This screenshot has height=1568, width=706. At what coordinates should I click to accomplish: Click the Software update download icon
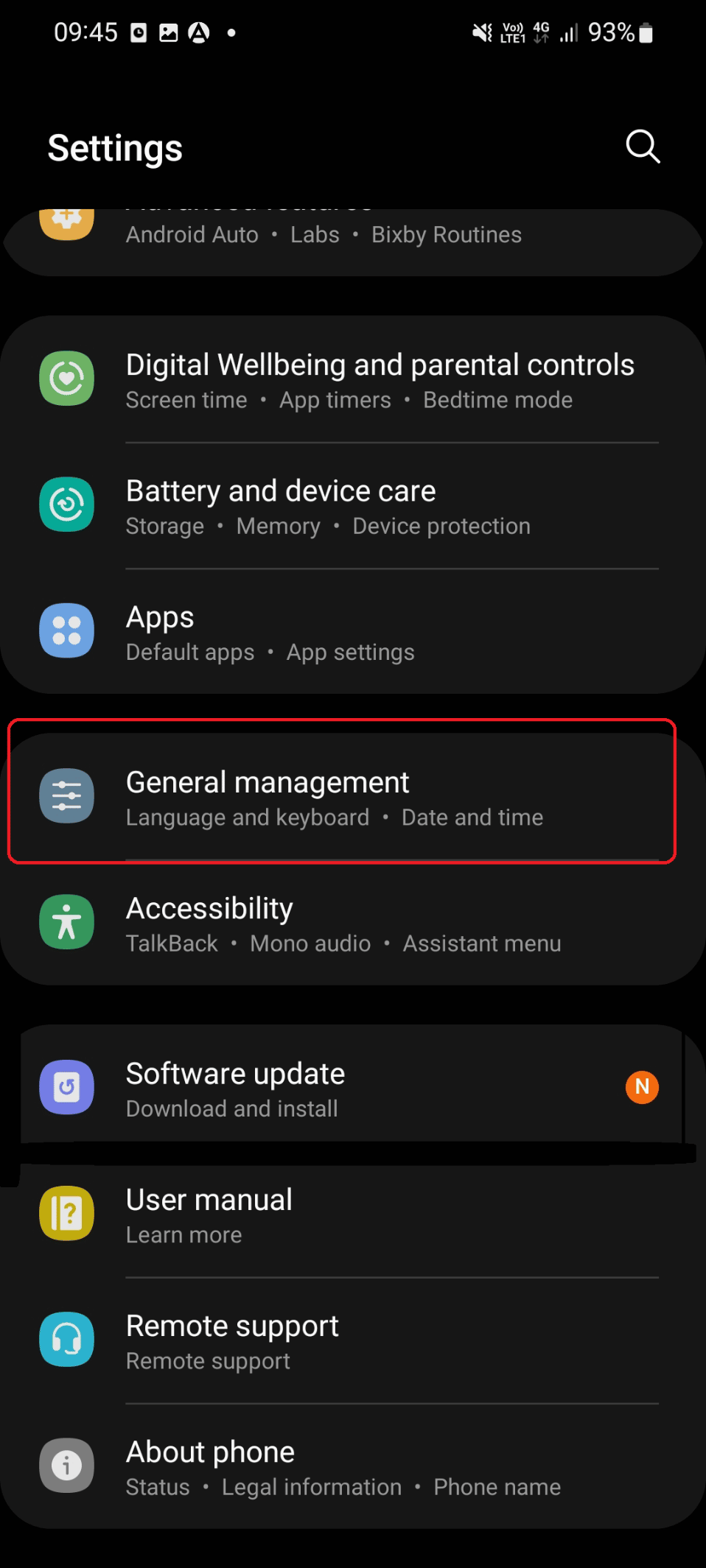pos(66,1087)
